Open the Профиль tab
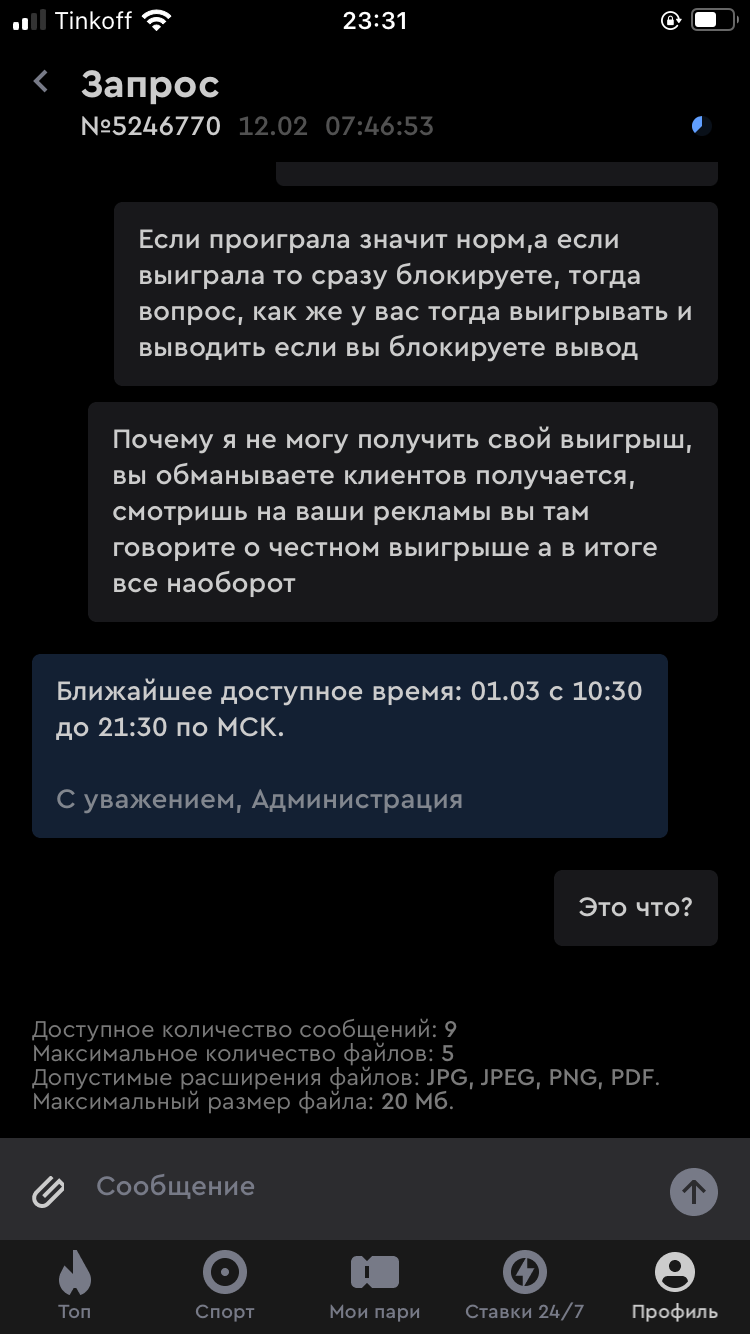This screenshot has height=1334, width=750. pos(674,1285)
